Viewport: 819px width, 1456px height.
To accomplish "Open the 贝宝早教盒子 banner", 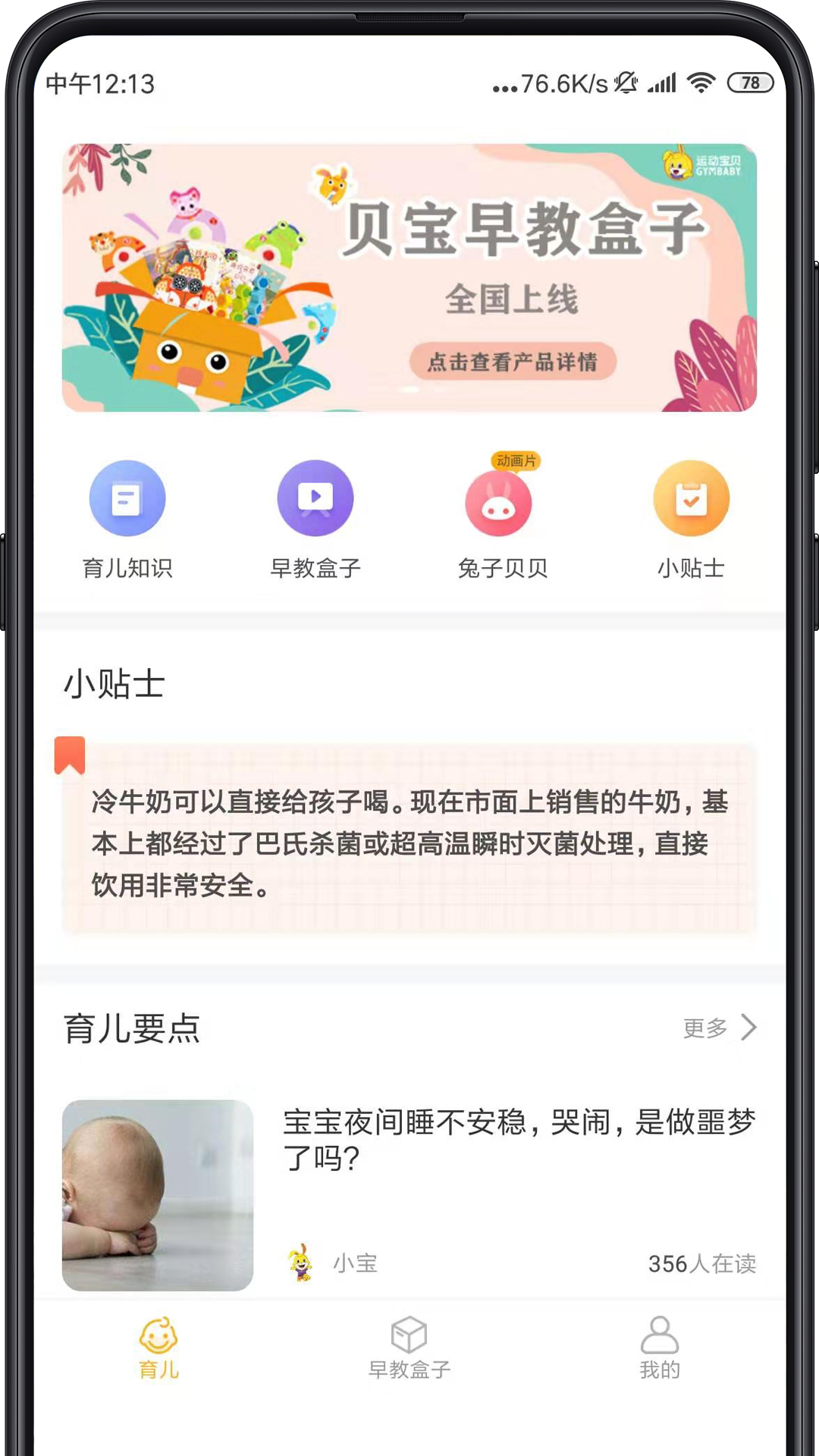I will tap(409, 278).
